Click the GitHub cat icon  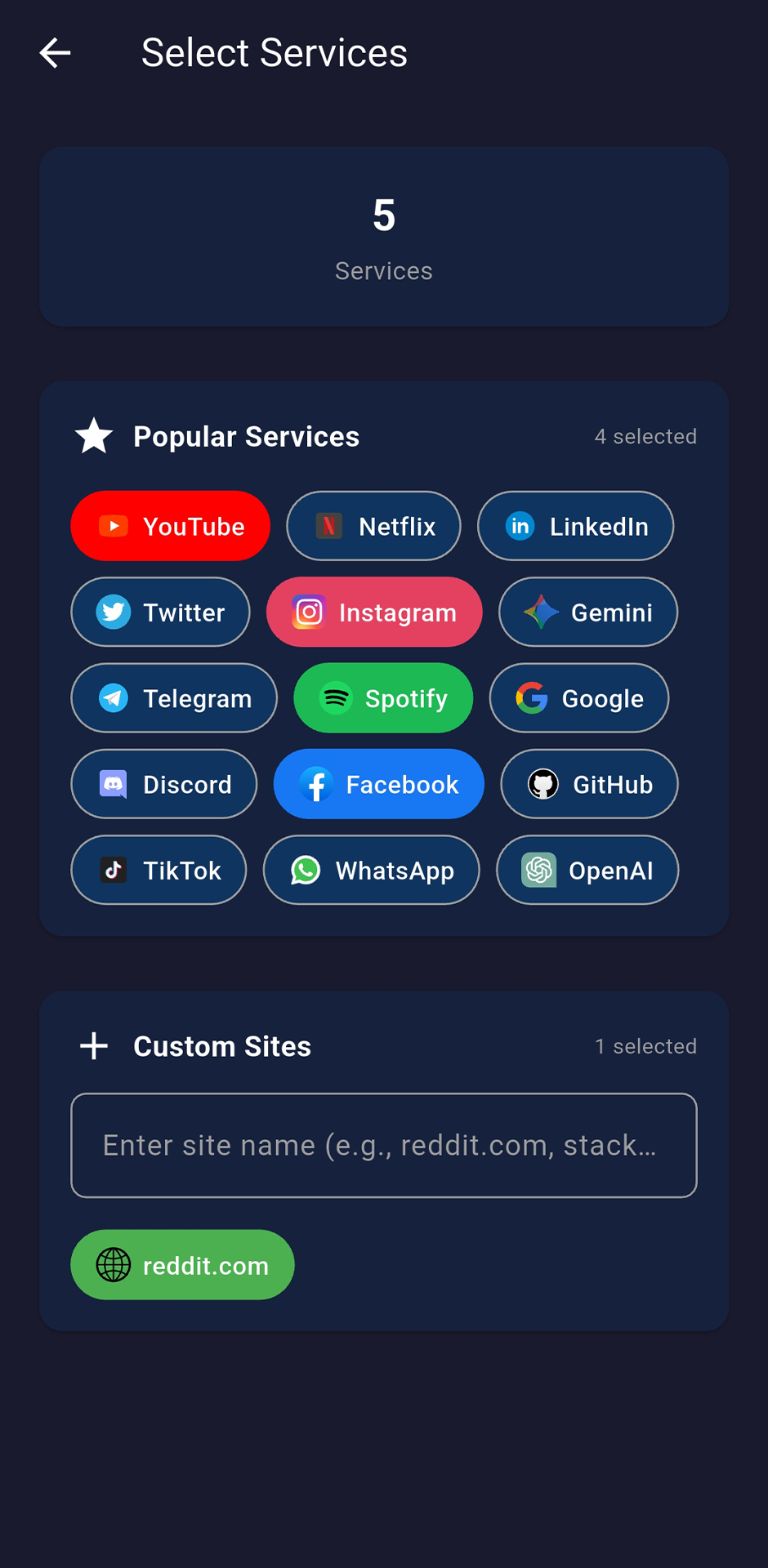pyautogui.click(x=542, y=784)
